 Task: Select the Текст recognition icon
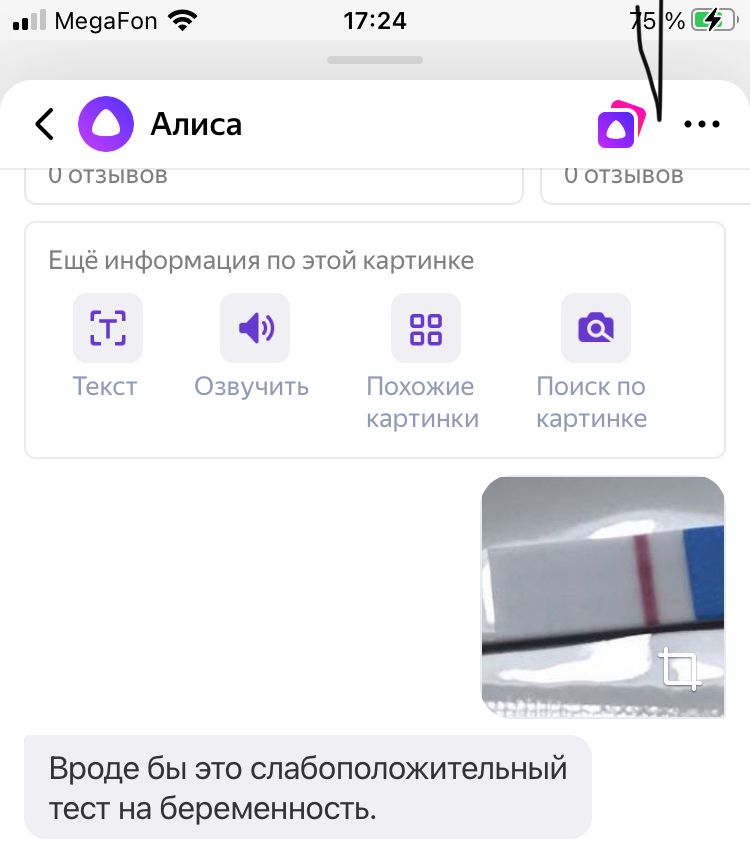pyautogui.click(x=107, y=327)
